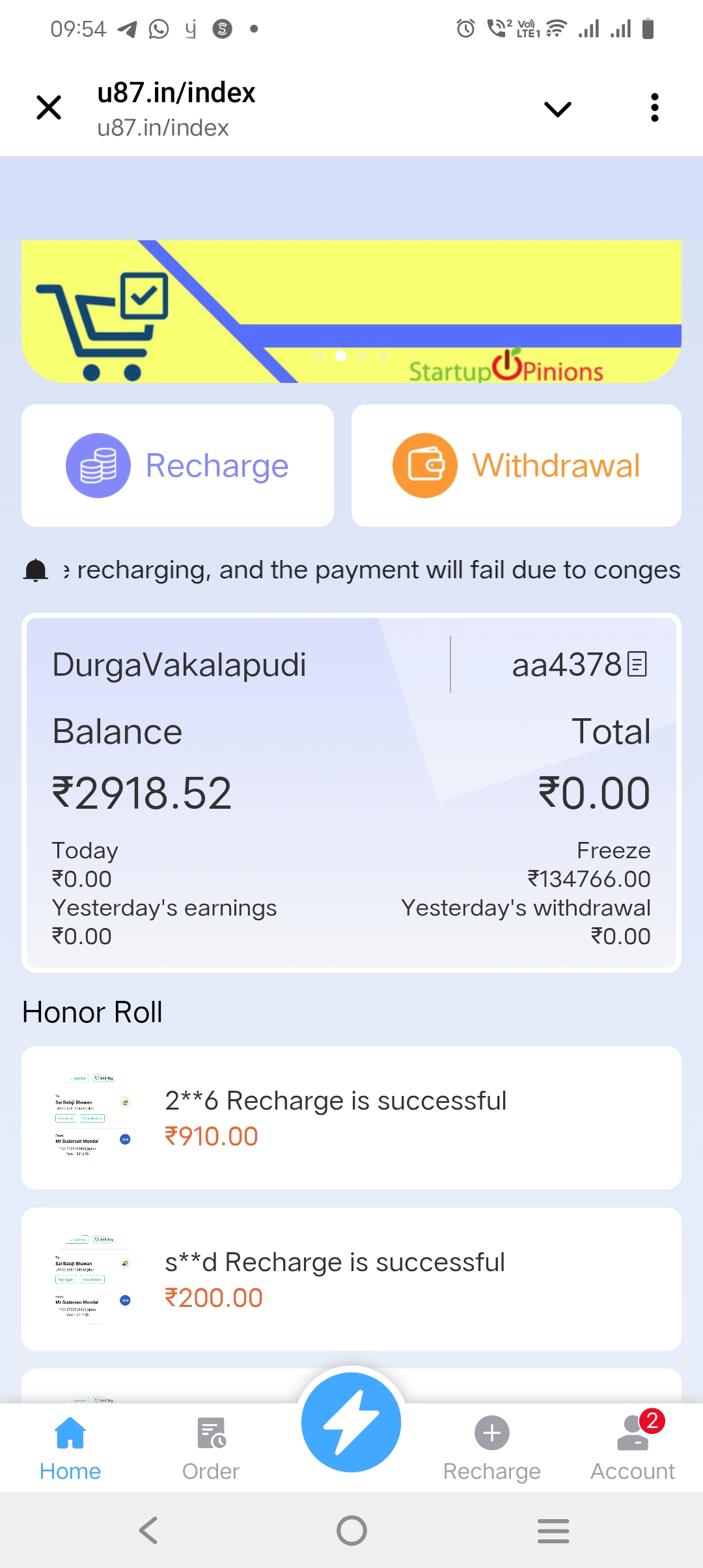The height and width of the screenshot is (1568, 703).
Task: Copy the invite code aa4378
Action: click(x=637, y=664)
